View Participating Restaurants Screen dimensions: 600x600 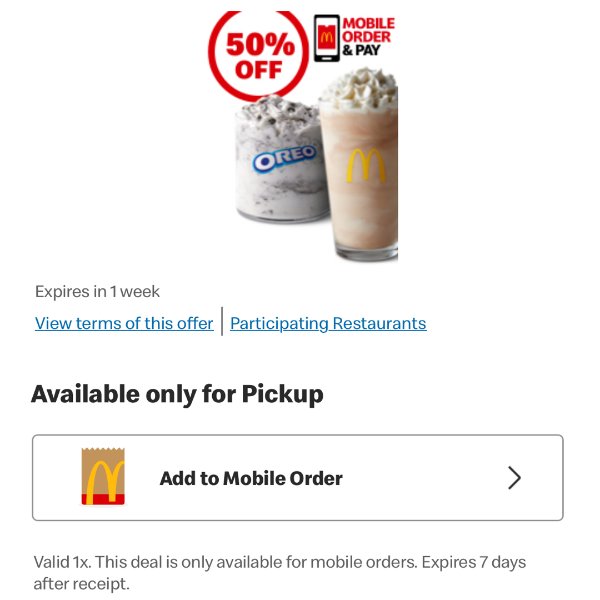[x=328, y=323]
